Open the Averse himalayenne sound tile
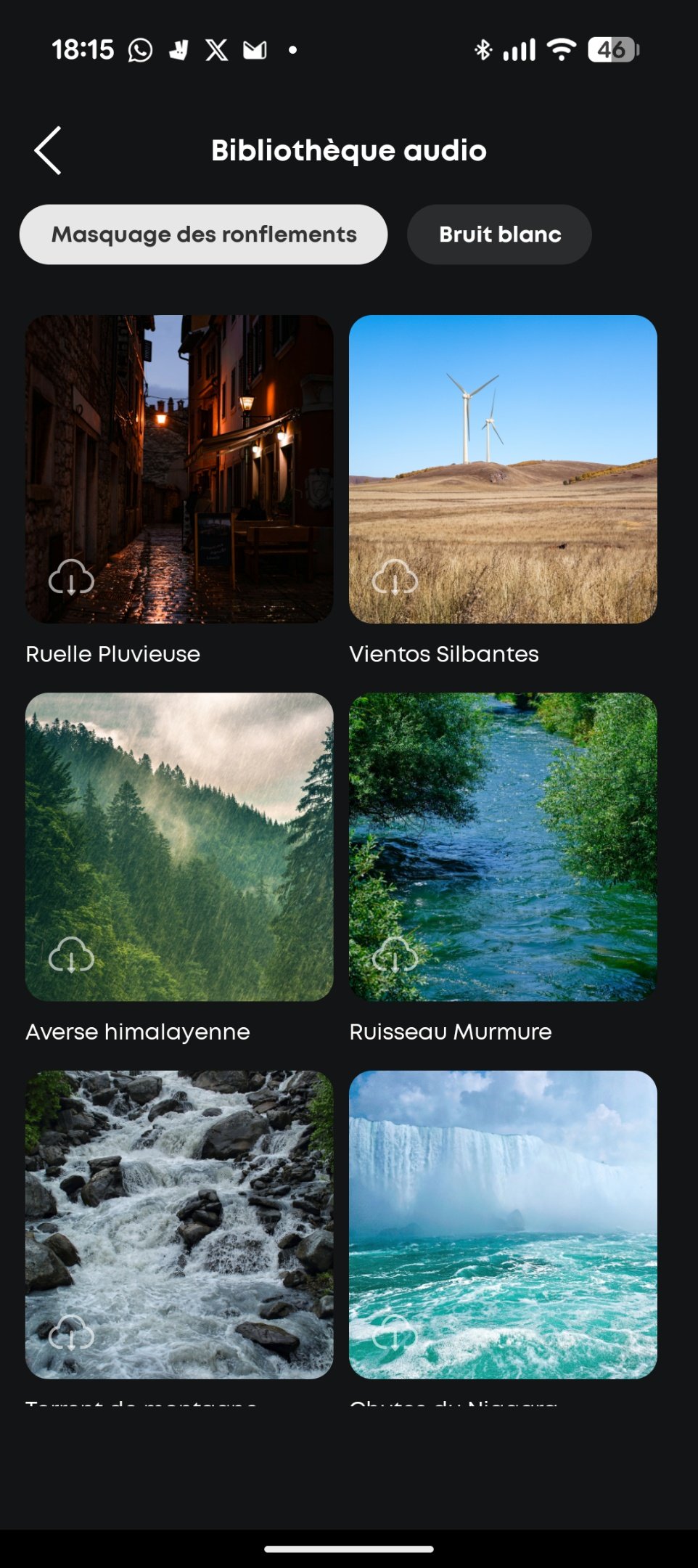Screen dimensions: 698x1568 click(179, 846)
